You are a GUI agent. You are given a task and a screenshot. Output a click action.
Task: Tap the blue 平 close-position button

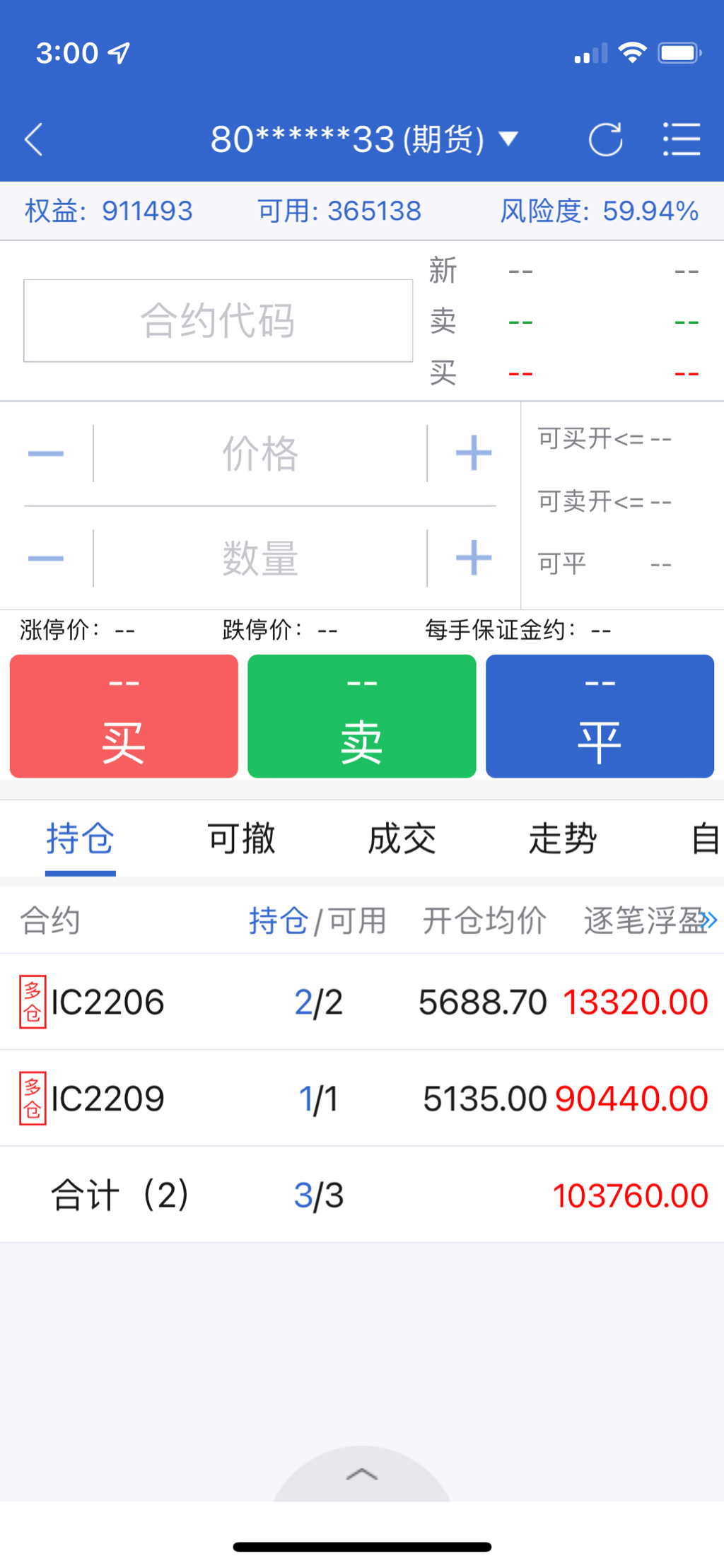click(x=600, y=716)
